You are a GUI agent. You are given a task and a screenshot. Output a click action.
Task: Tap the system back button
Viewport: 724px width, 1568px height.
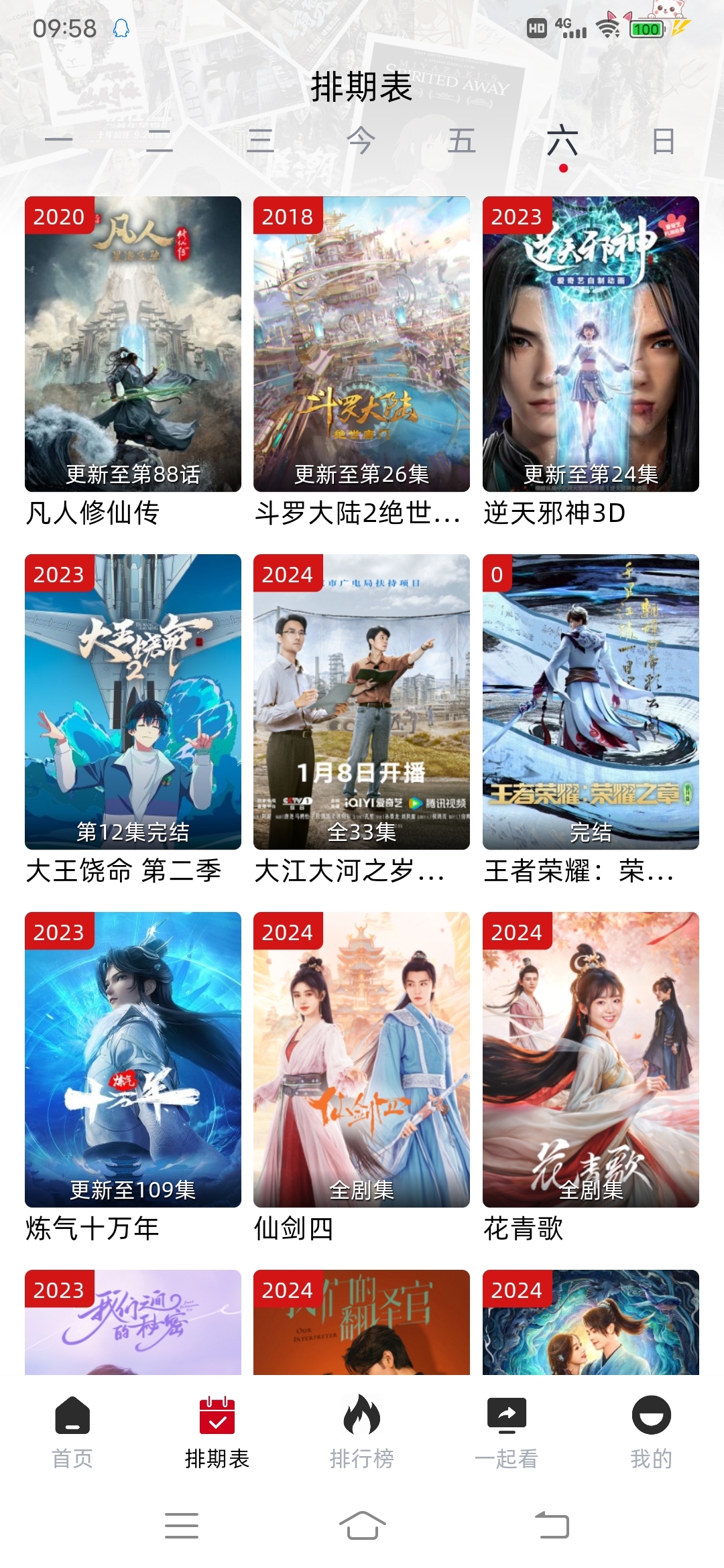552,1526
